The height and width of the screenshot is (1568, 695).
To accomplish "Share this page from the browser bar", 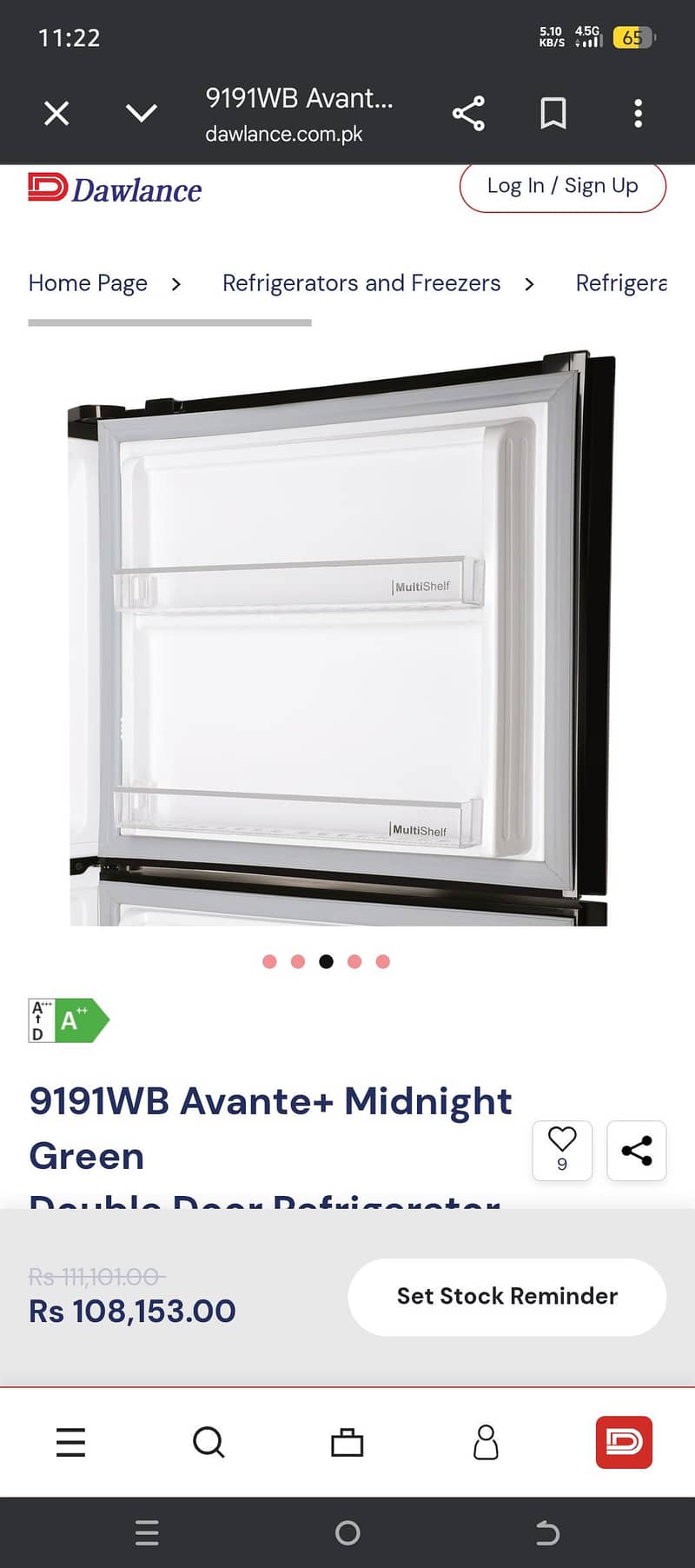I will [468, 113].
